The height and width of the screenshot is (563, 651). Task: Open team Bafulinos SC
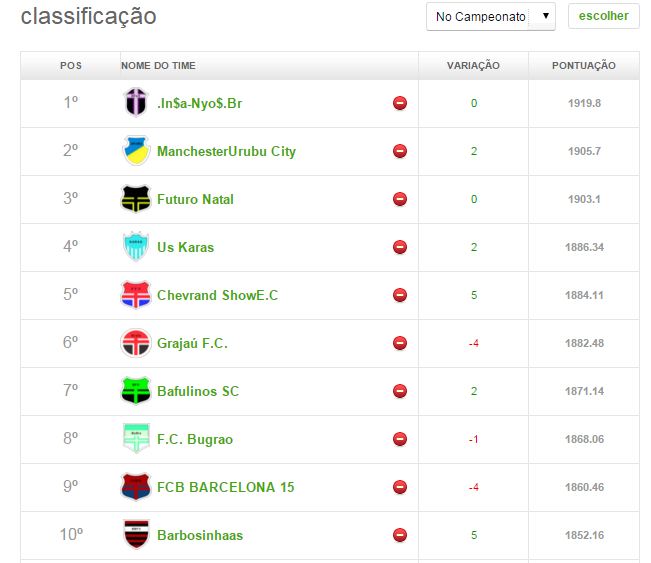(198, 391)
